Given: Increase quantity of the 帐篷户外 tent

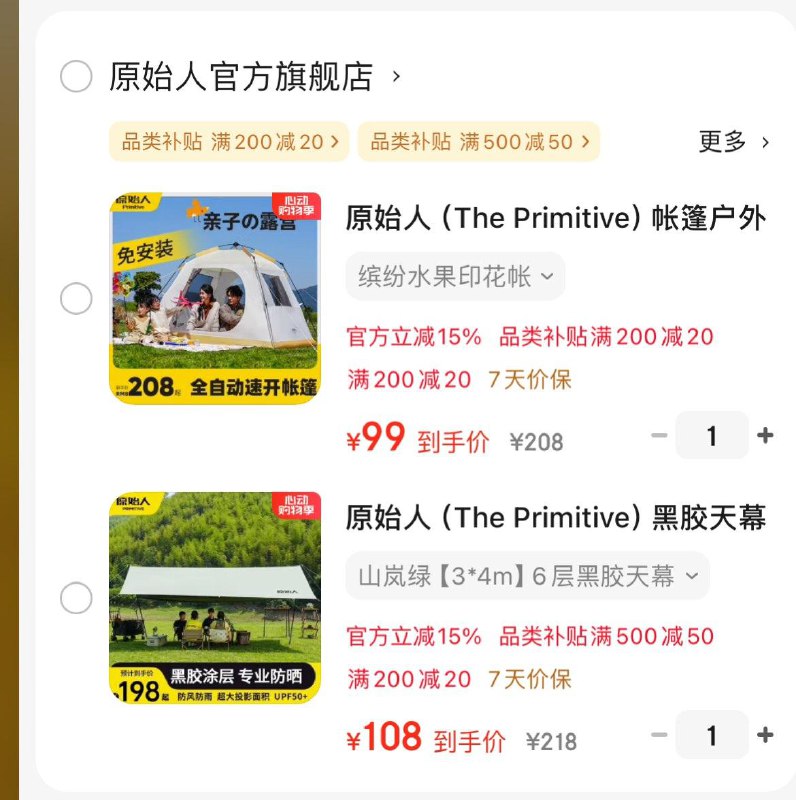Looking at the screenshot, I should pyautogui.click(x=765, y=436).
